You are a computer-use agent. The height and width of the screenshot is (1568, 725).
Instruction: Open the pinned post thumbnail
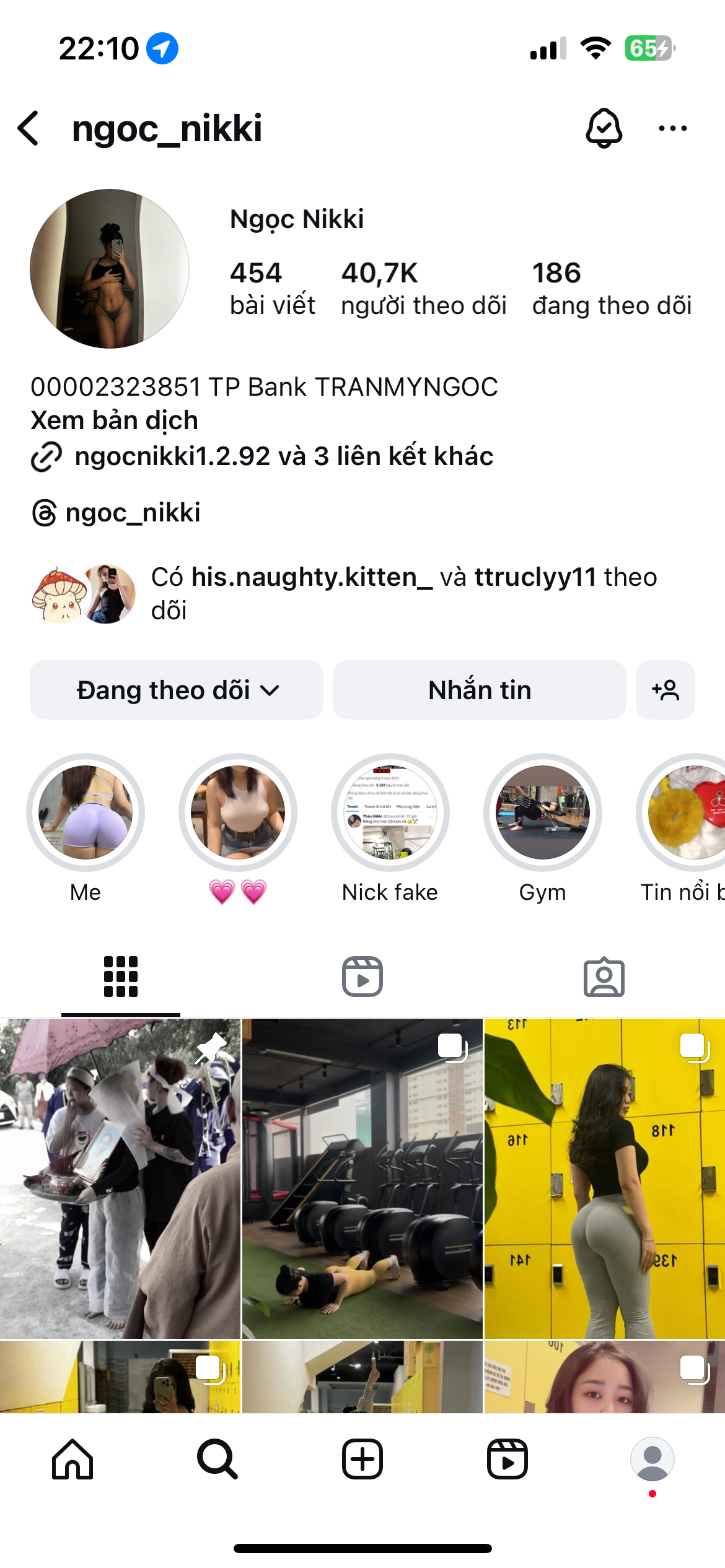click(x=120, y=1178)
